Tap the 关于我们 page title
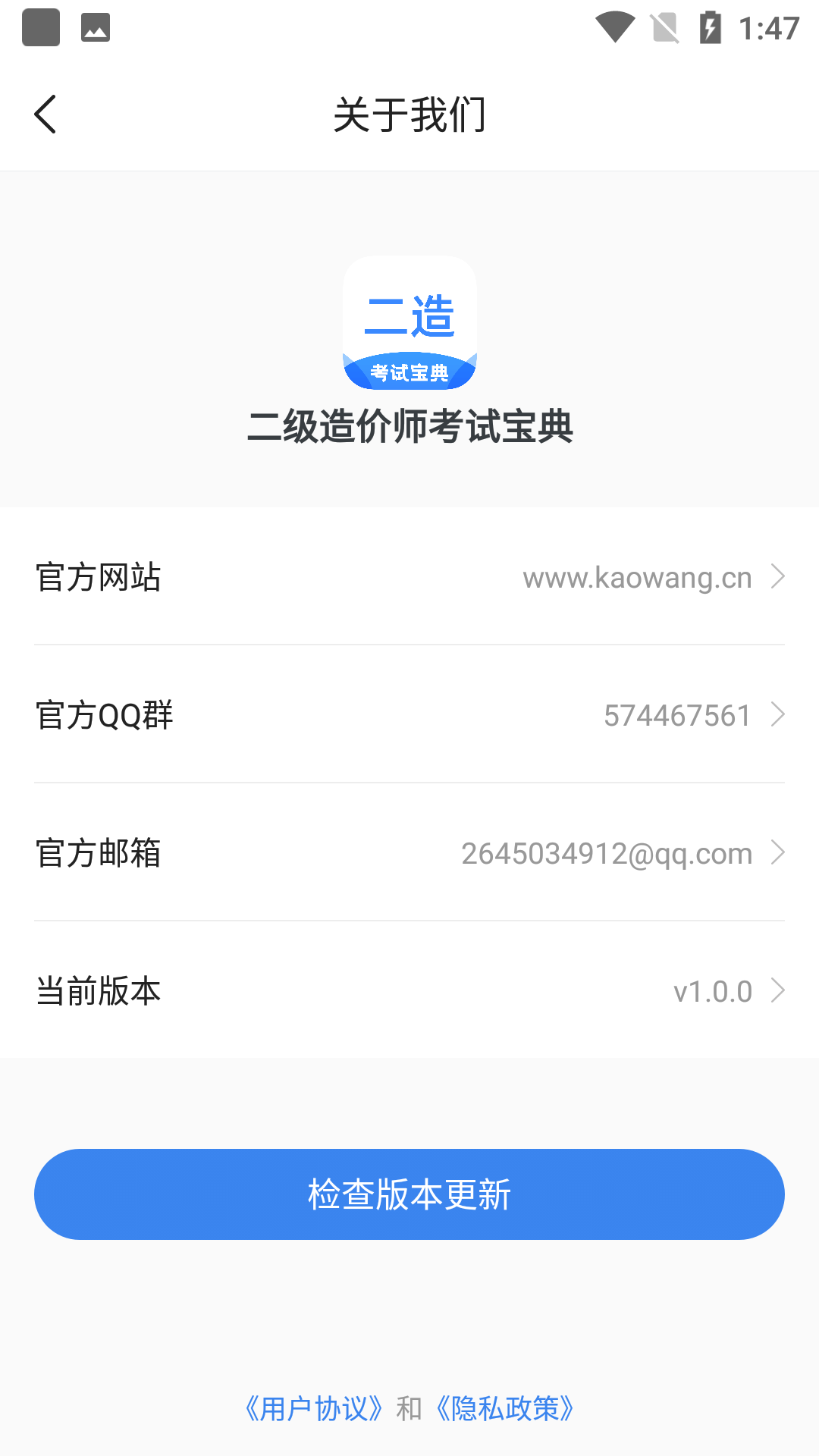Screen dimensions: 819x1456 409,114
